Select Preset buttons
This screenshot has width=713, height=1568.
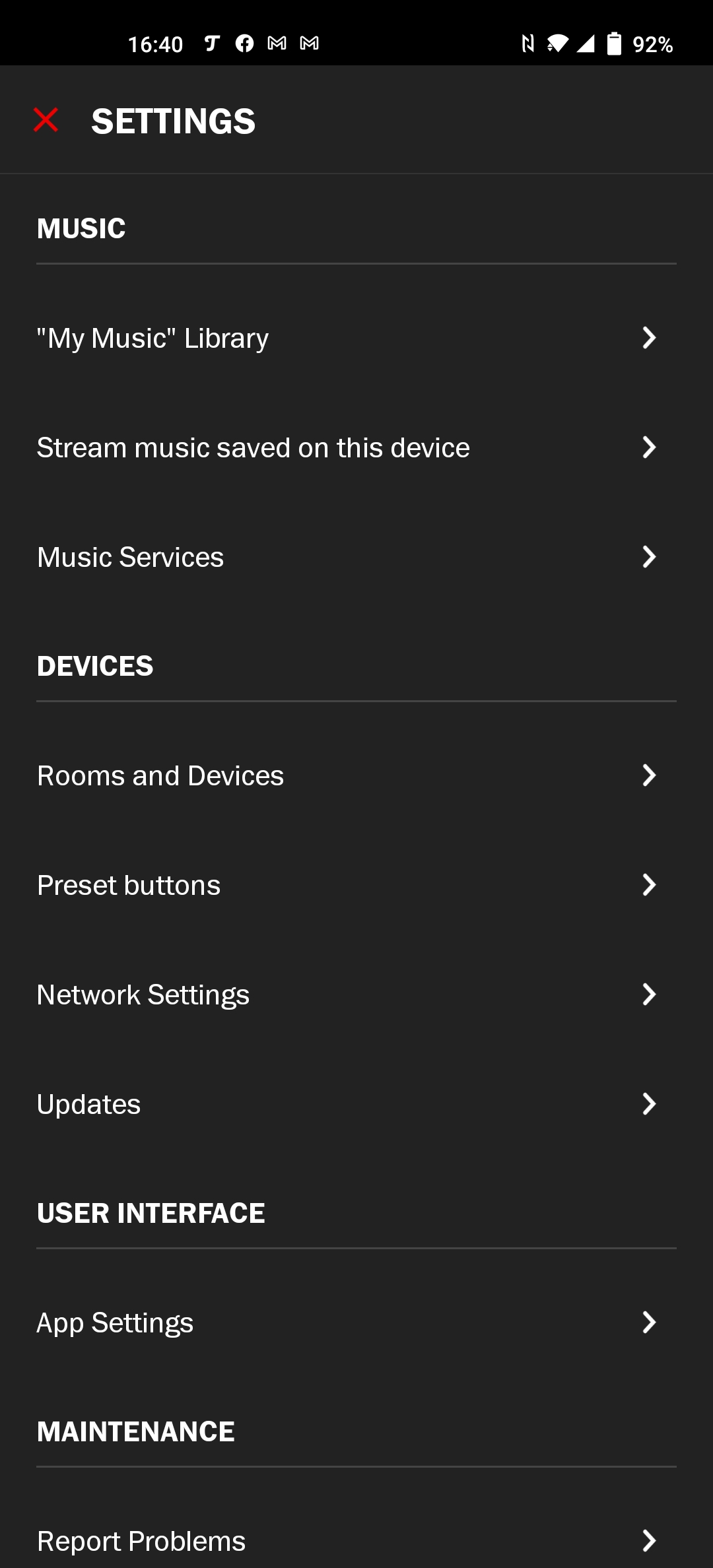(356, 885)
